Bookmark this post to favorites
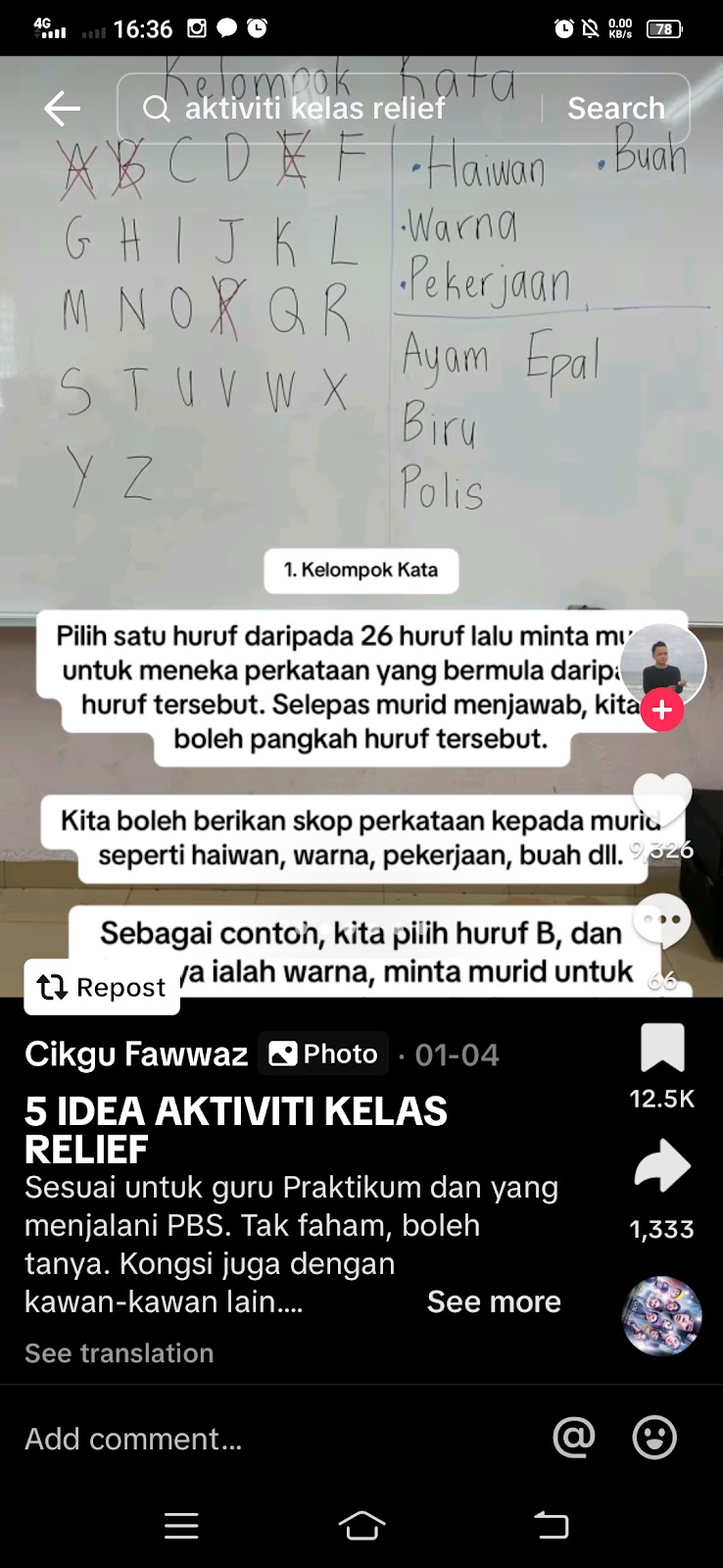This screenshot has height=1568, width=723. [662, 1048]
